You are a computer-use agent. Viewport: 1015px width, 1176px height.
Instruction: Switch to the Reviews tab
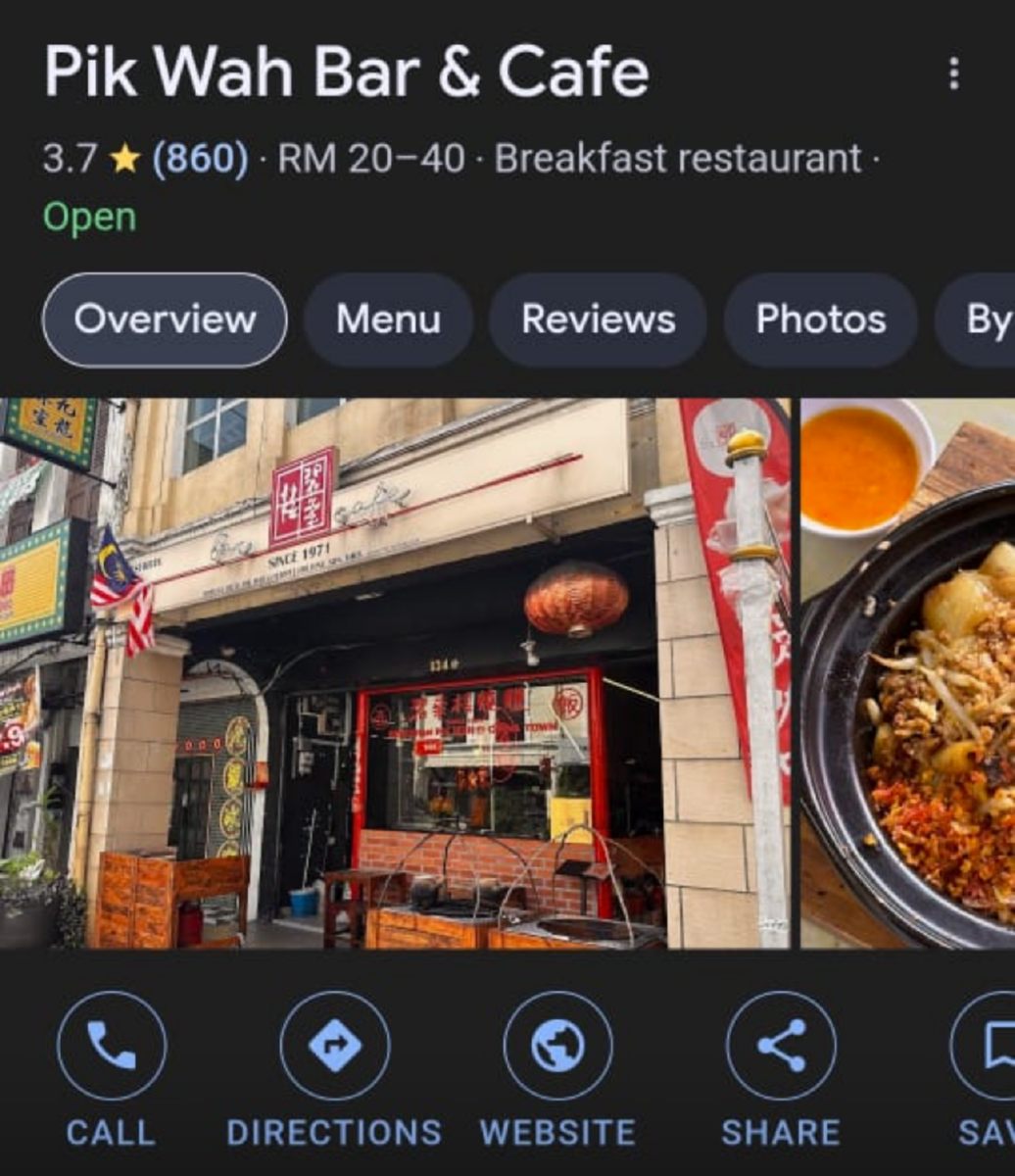click(598, 319)
